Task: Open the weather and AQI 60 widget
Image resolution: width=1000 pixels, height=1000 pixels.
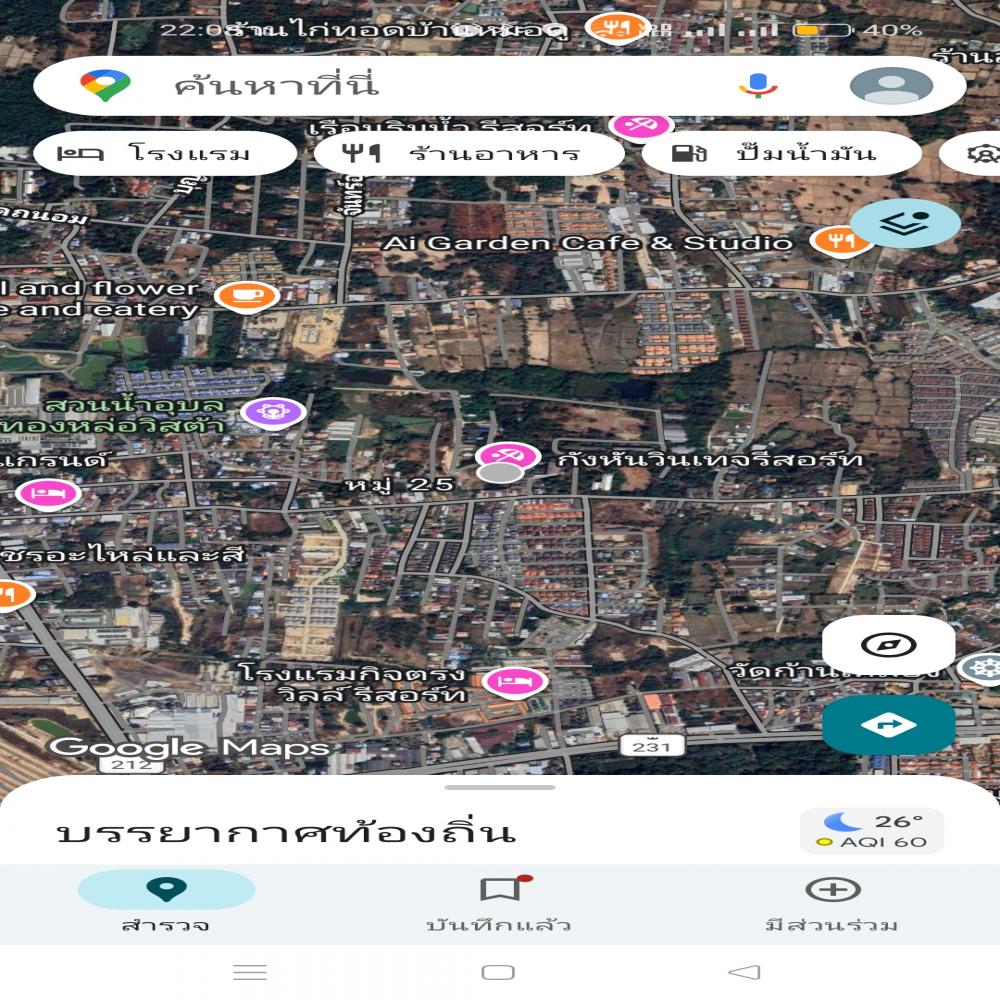Action: [x=871, y=831]
